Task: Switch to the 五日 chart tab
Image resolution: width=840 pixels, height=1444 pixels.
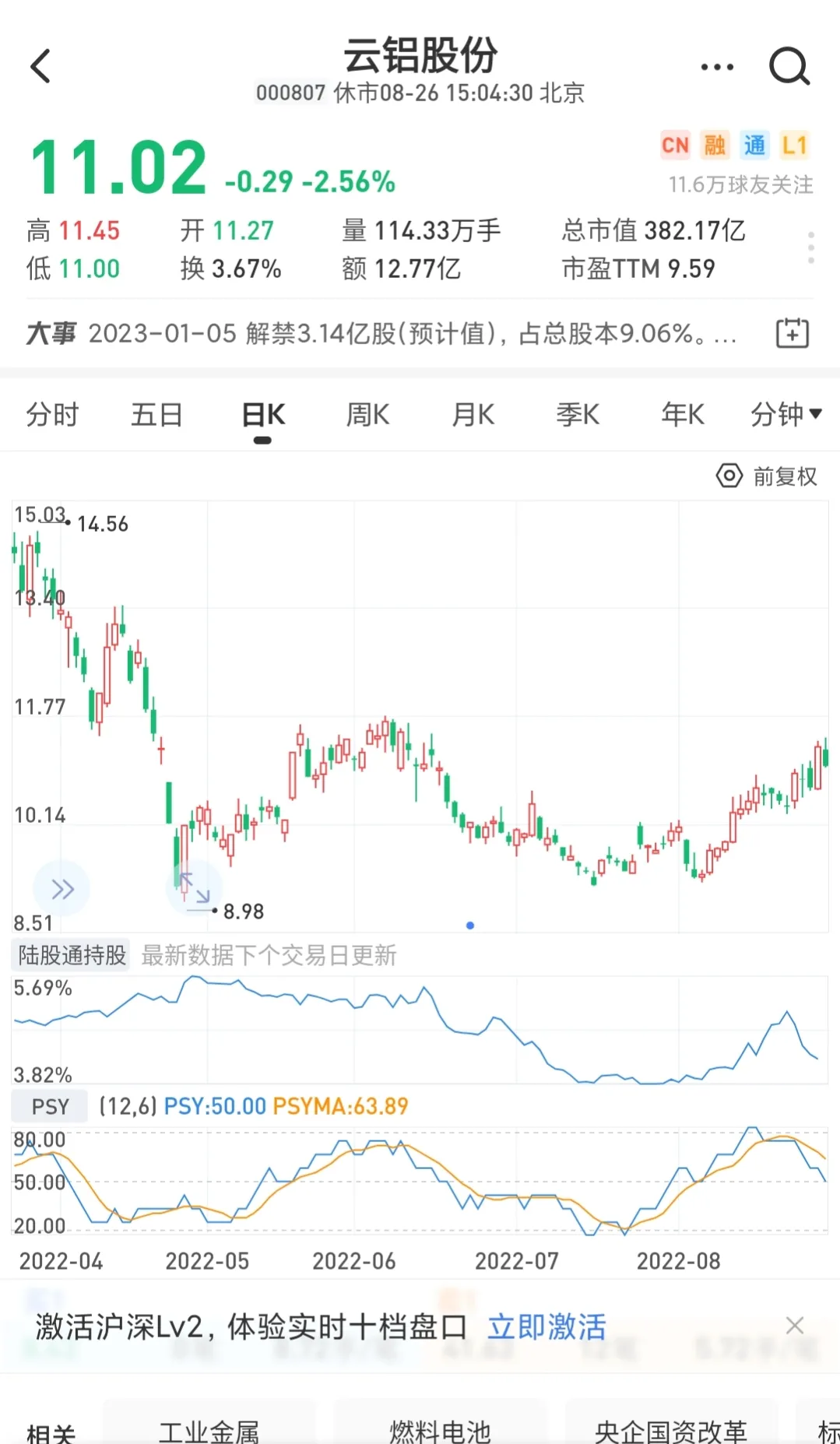Action: pos(156,415)
